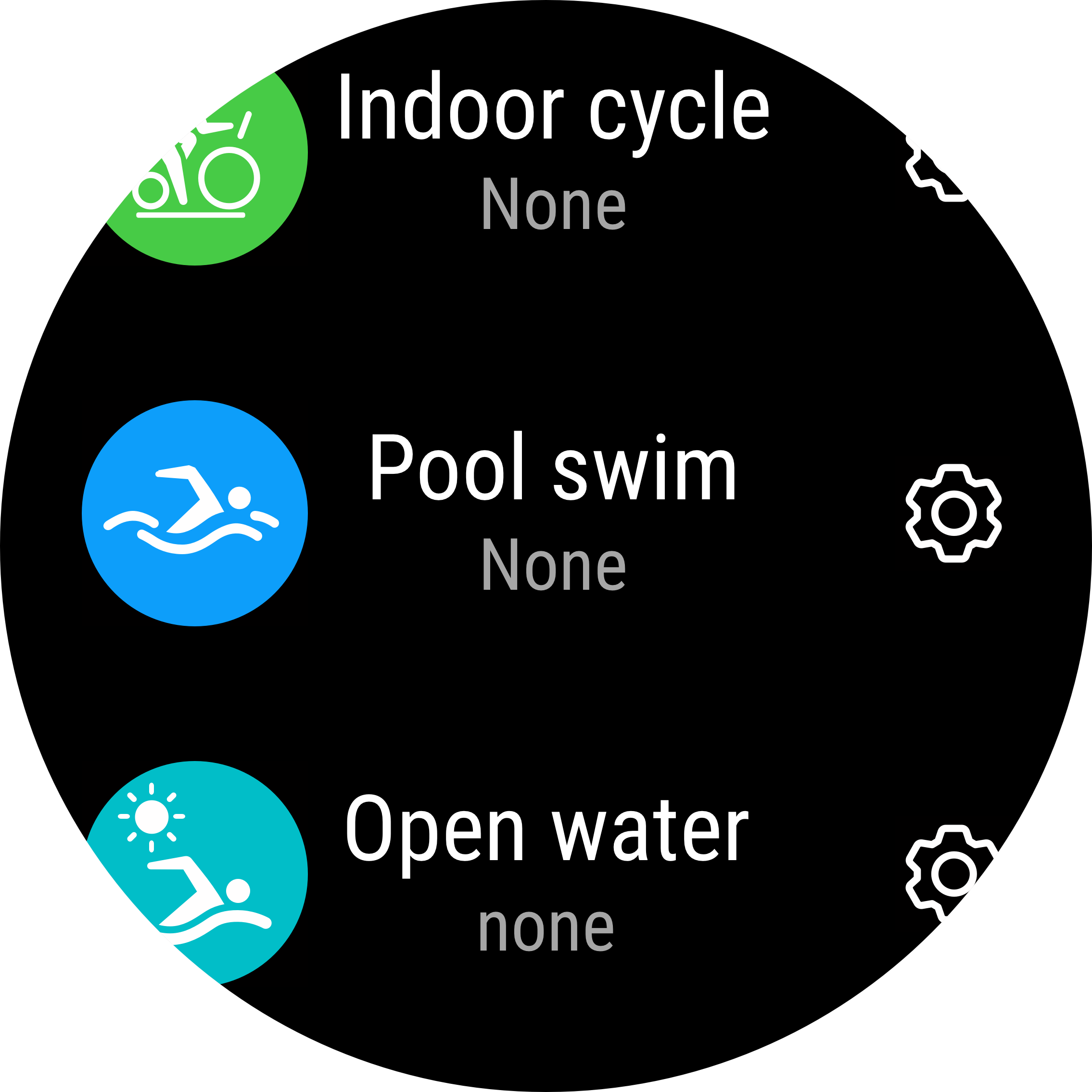Open Pool swim settings gear

coord(954,513)
